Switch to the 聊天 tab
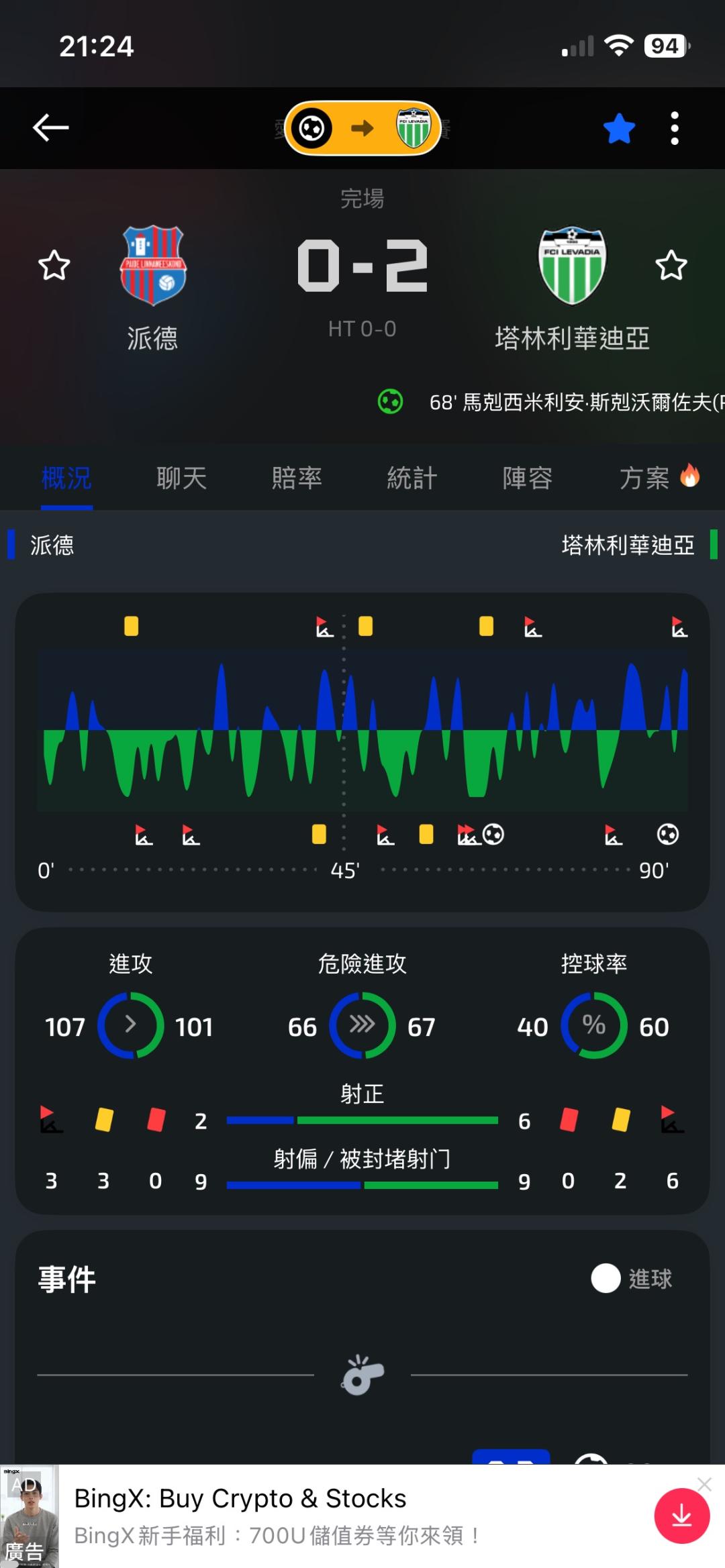This screenshot has width=725, height=1568. (181, 478)
